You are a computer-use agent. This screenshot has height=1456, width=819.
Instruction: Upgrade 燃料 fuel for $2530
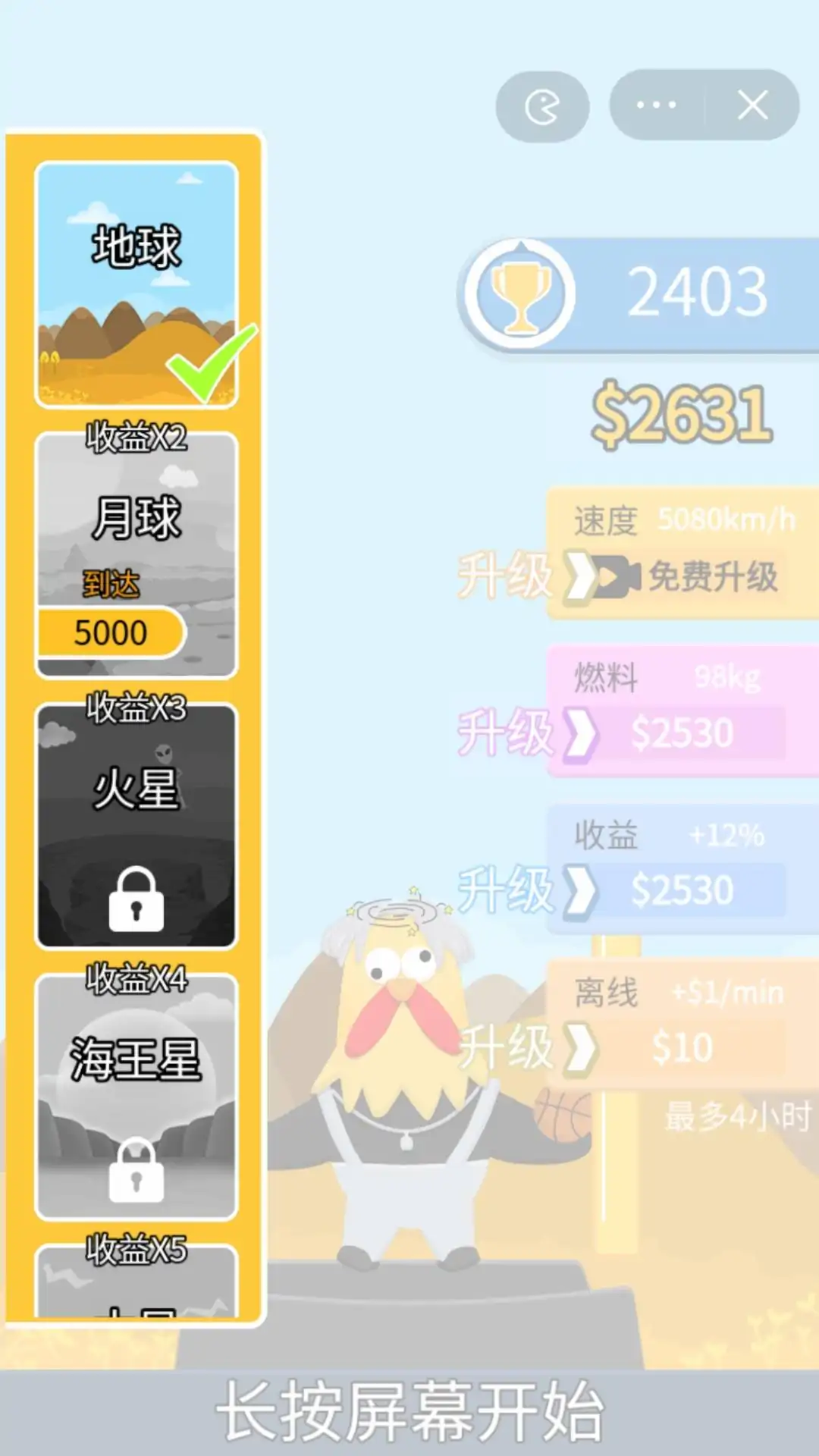(x=682, y=733)
